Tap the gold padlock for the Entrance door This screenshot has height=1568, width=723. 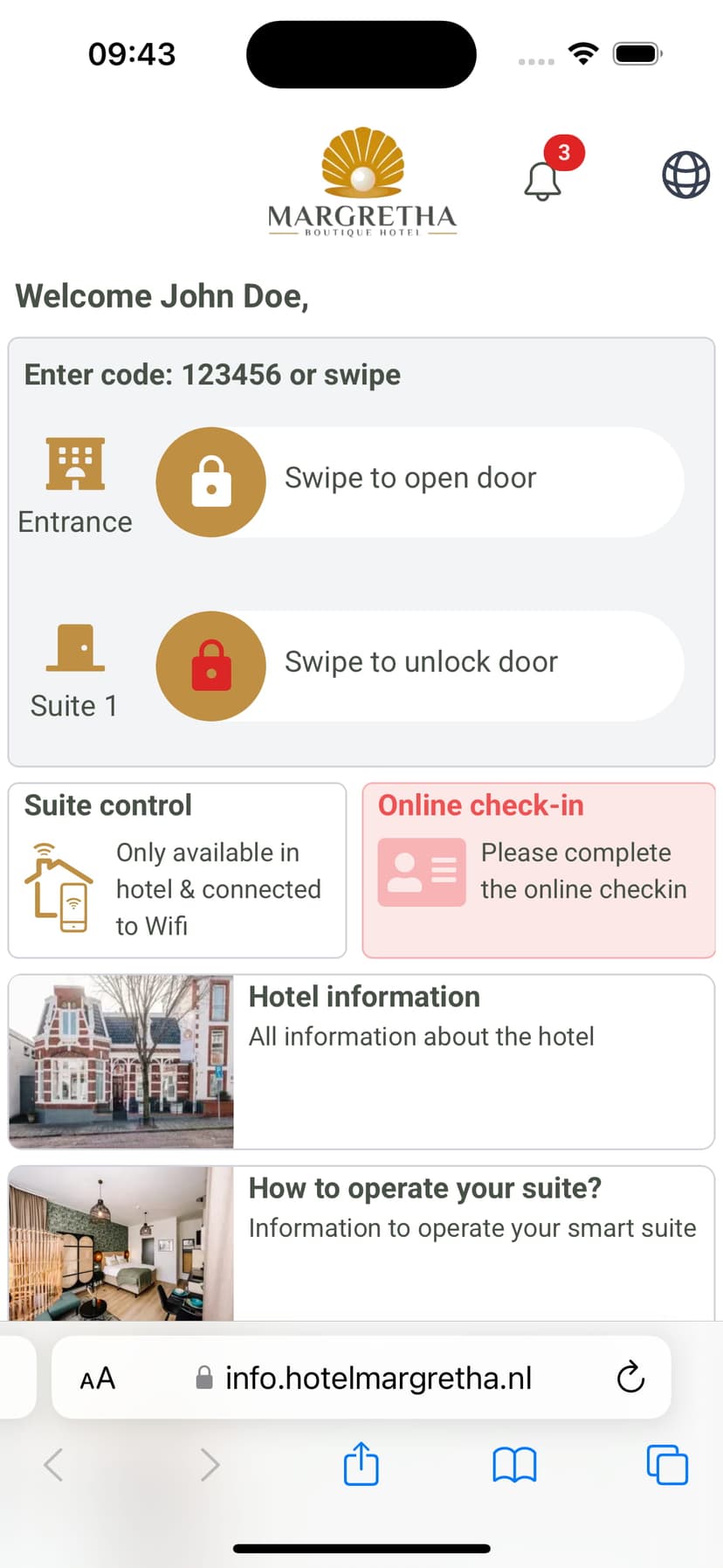pyautogui.click(x=211, y=481)
